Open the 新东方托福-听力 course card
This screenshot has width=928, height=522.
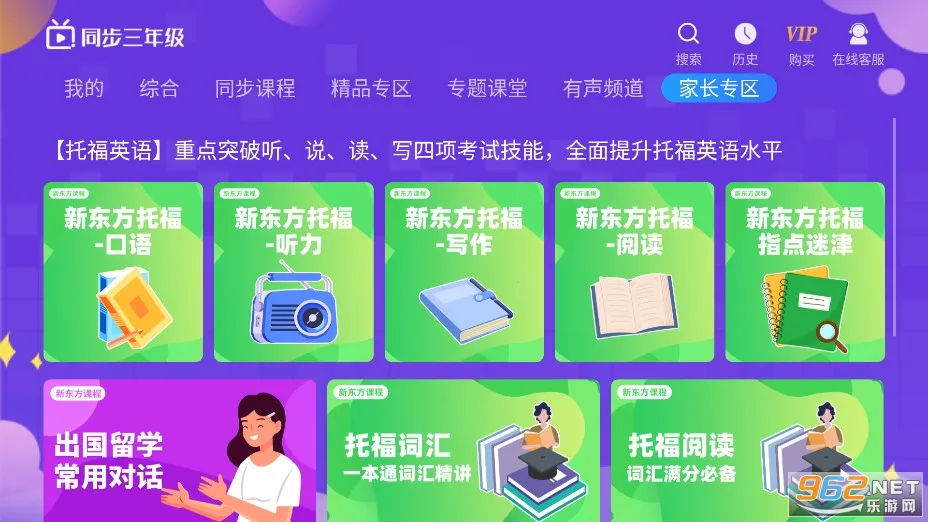[294, 271]
